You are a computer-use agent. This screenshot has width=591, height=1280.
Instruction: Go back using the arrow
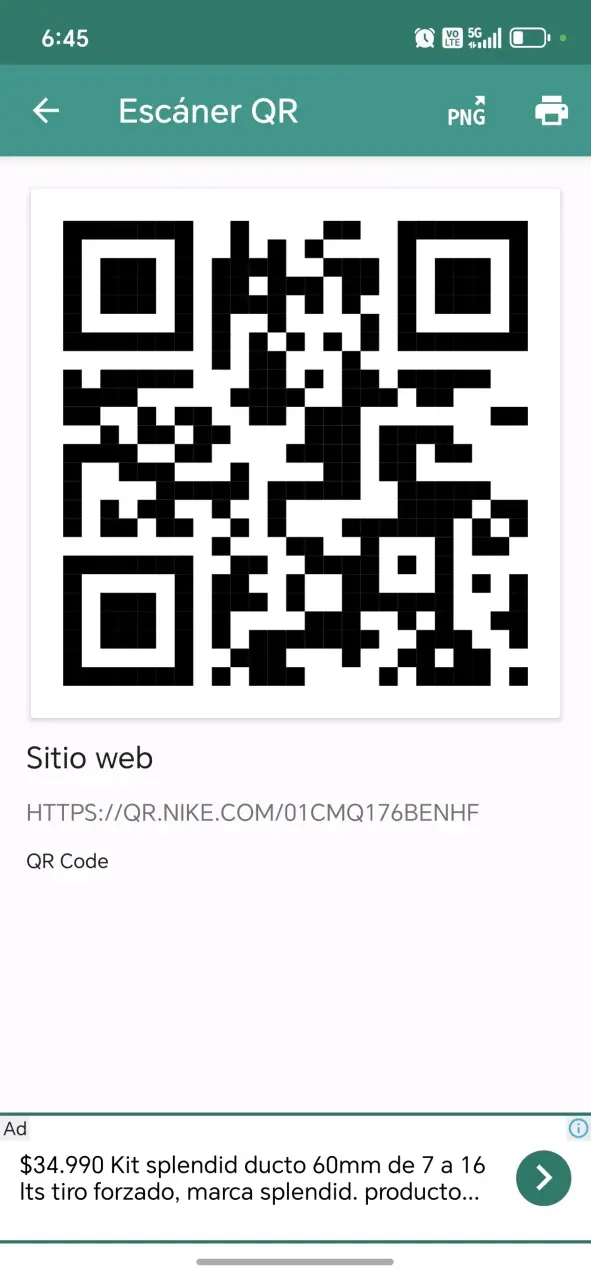[x=46, y=111]
